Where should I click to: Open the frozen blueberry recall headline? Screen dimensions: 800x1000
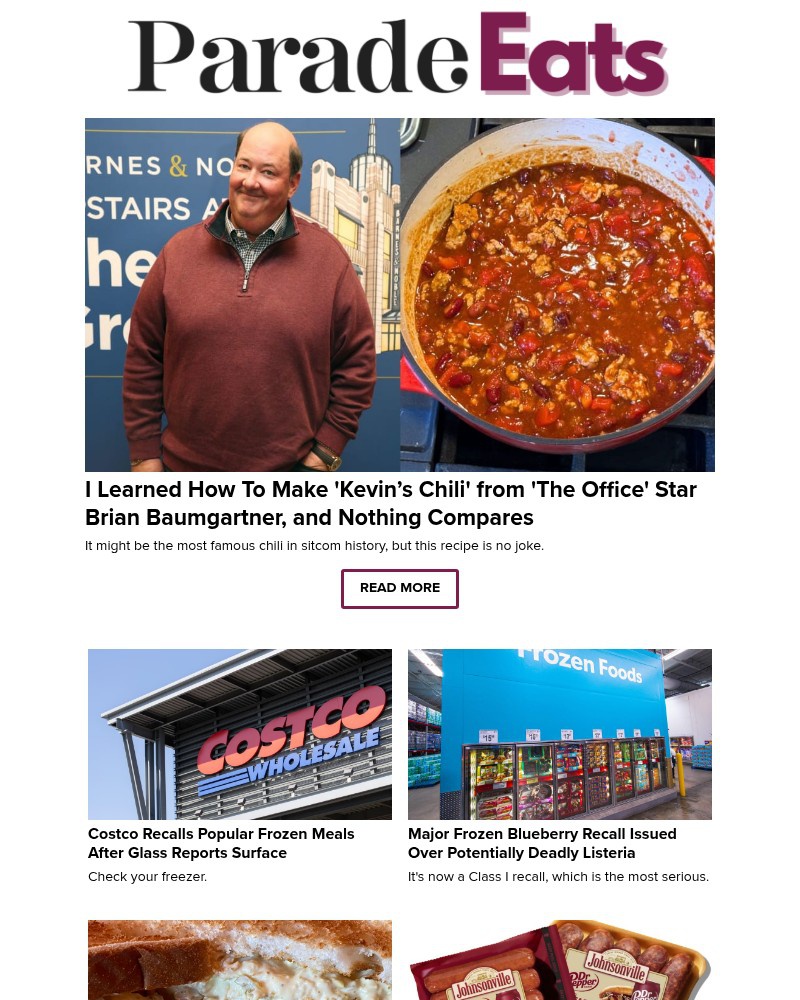(542, 843)
